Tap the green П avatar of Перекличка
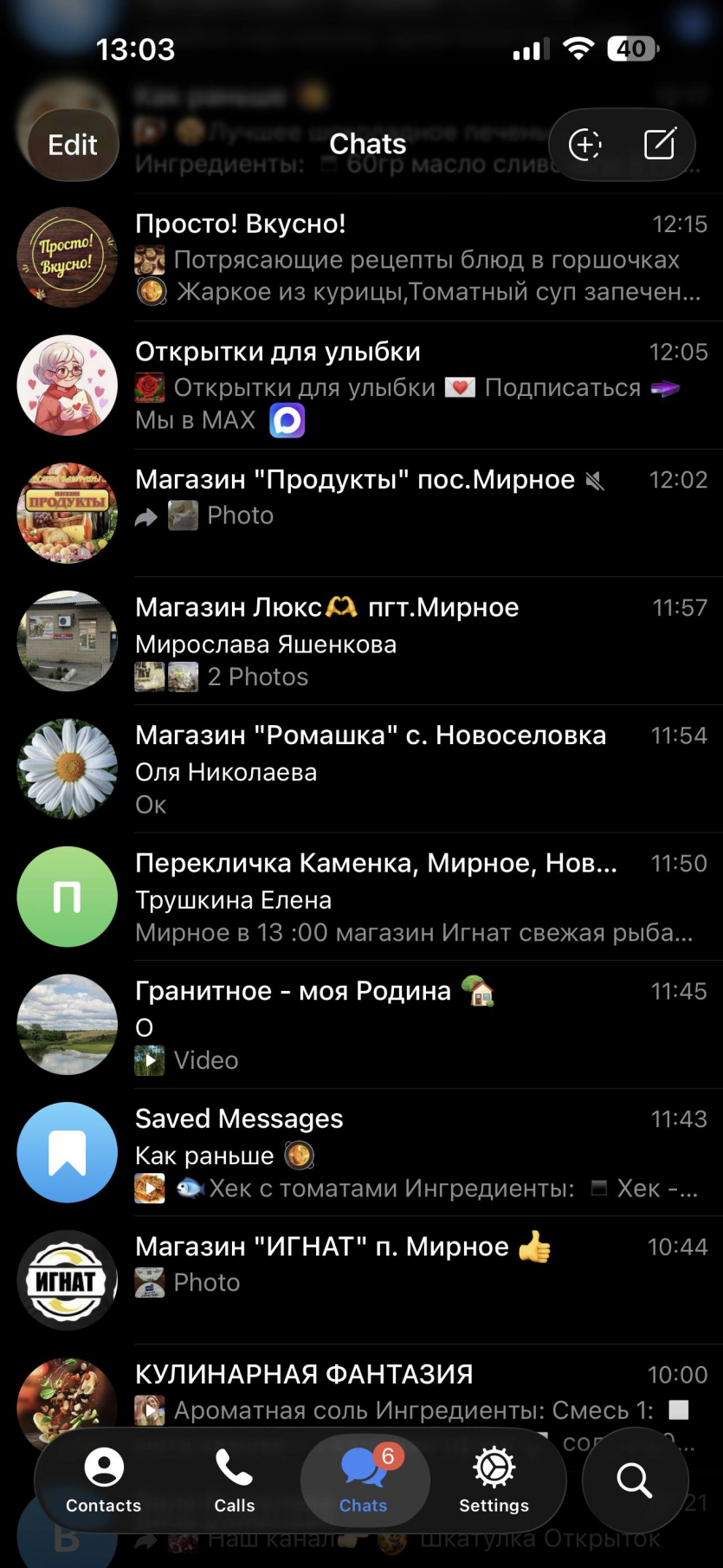 (x=67, y=897)
